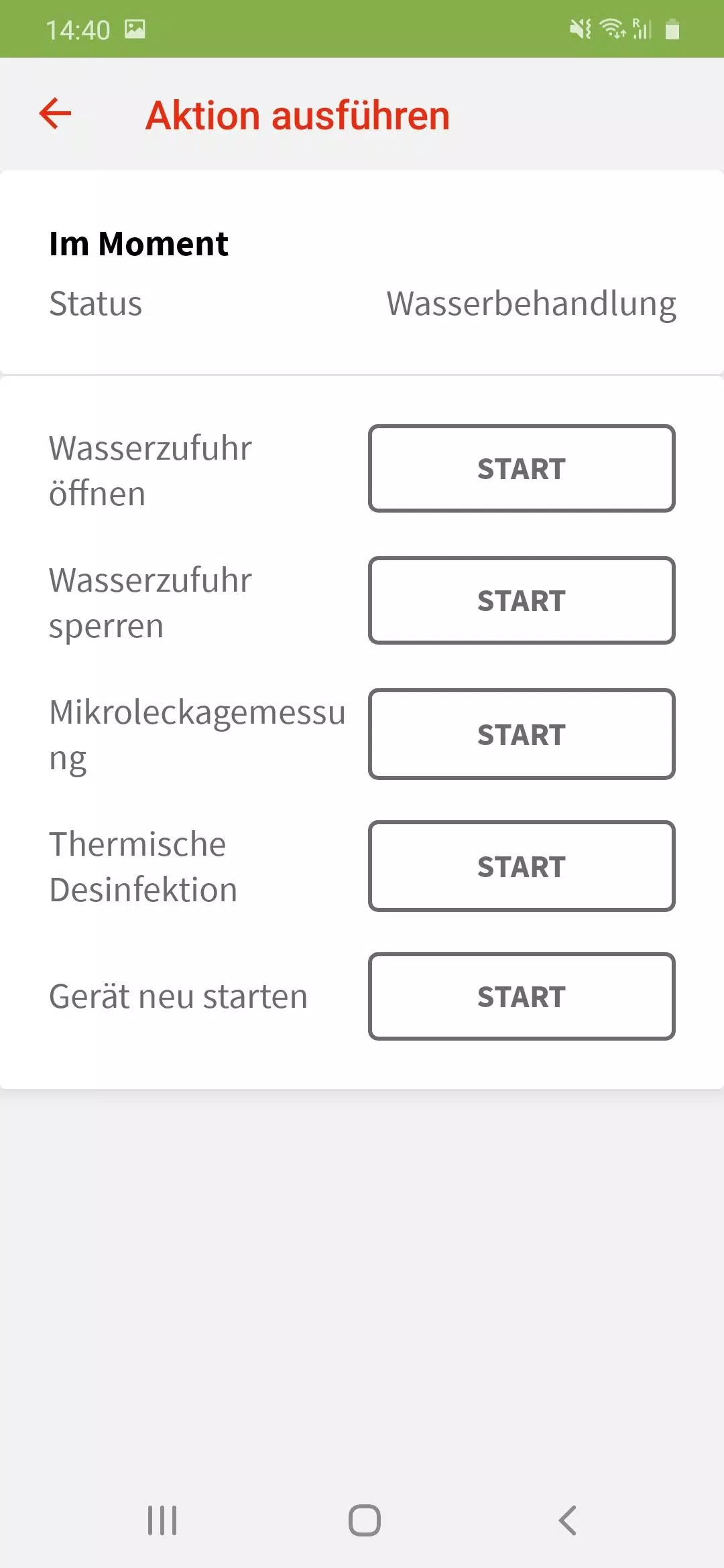Start the Mikroleckagemessung
Viewport: 724px width, 1568px height.
coord(522,734)
